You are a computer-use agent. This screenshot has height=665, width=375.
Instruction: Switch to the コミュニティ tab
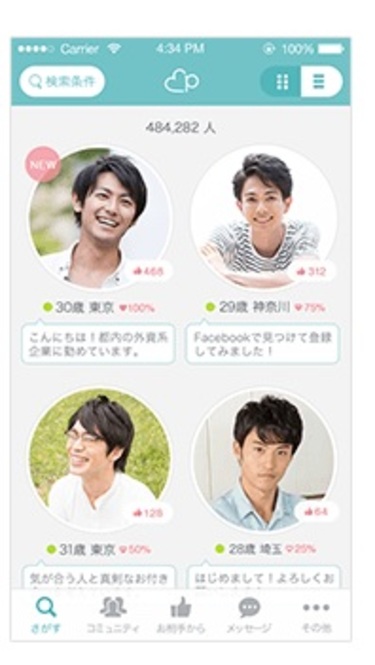[113, 615]
